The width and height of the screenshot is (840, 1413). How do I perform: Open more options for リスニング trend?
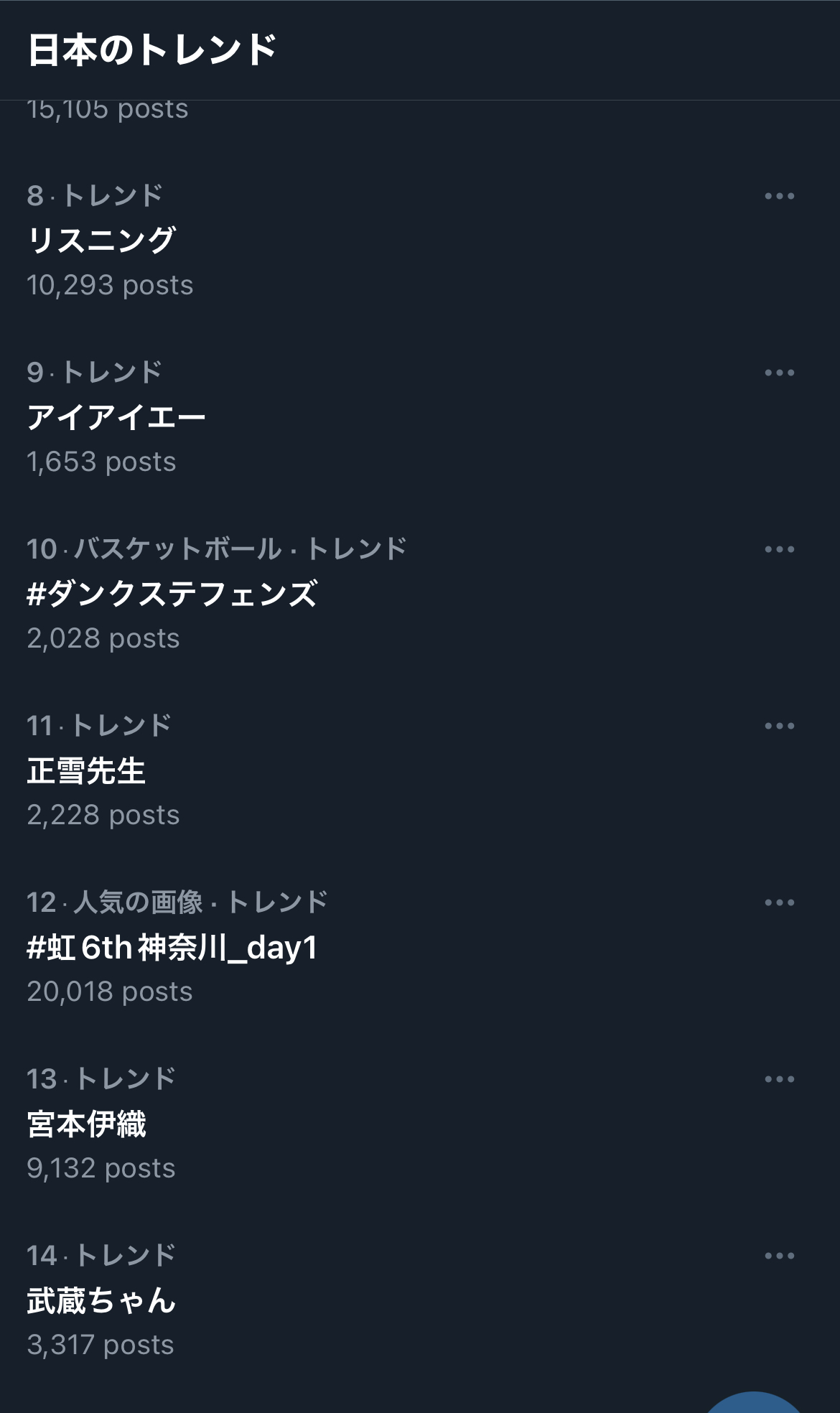tap(779, 196)
